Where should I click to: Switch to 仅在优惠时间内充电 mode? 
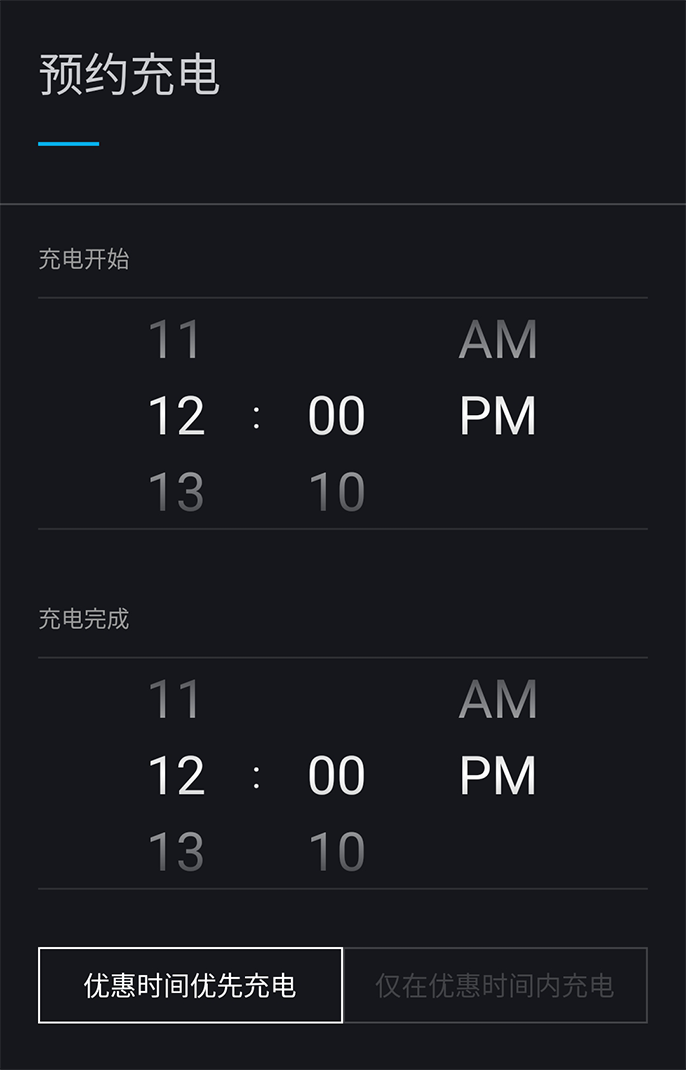(495, 985)
